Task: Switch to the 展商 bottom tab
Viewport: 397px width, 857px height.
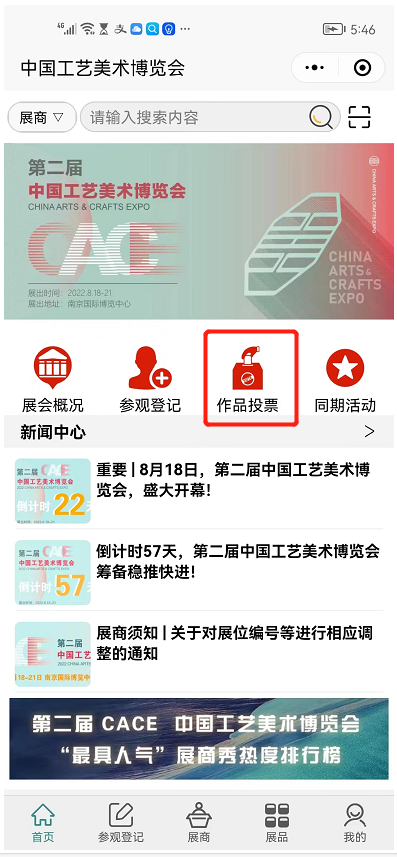Action: coord(198,823)
